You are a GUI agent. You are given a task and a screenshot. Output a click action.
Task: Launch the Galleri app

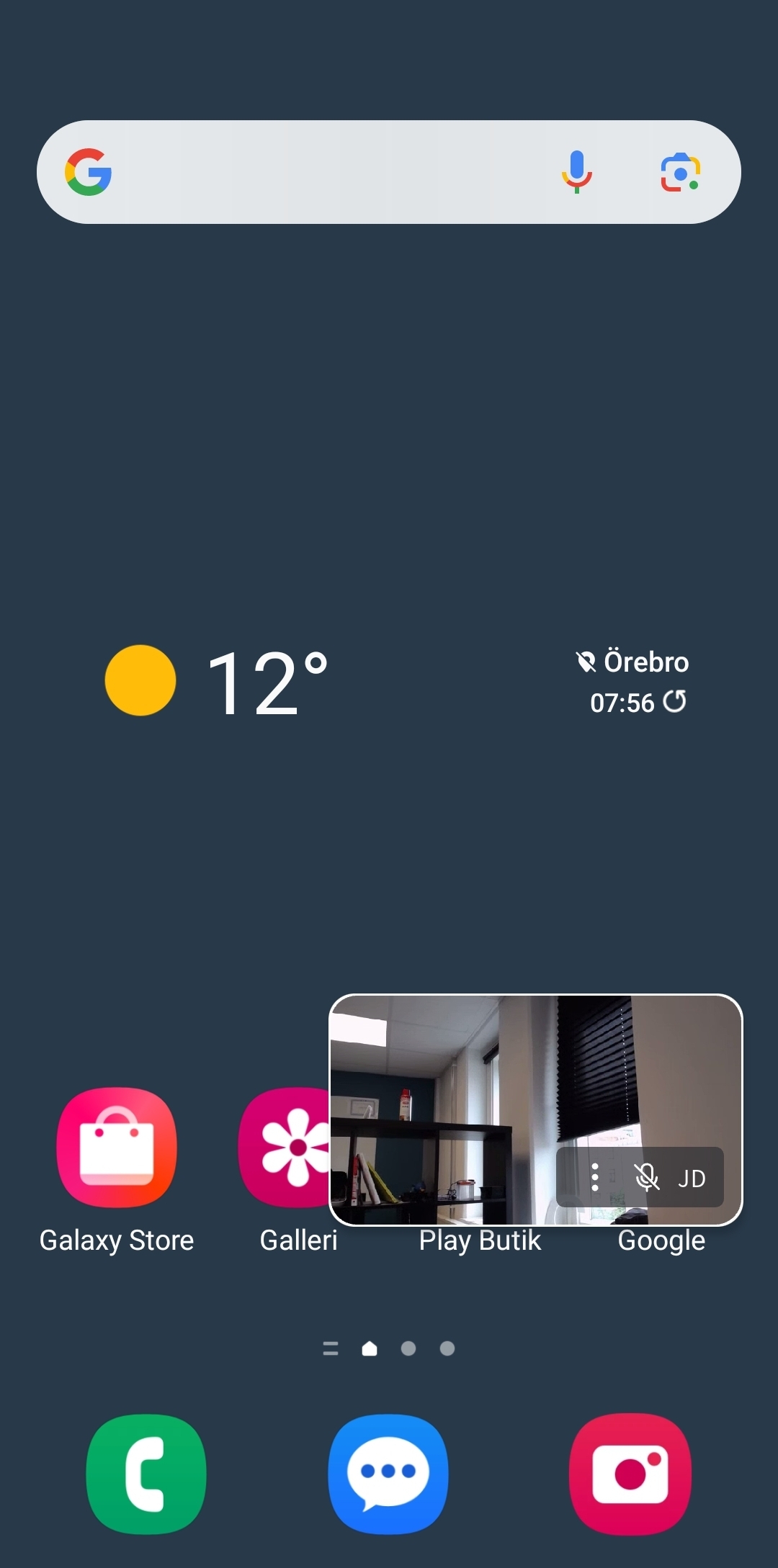285,1148
